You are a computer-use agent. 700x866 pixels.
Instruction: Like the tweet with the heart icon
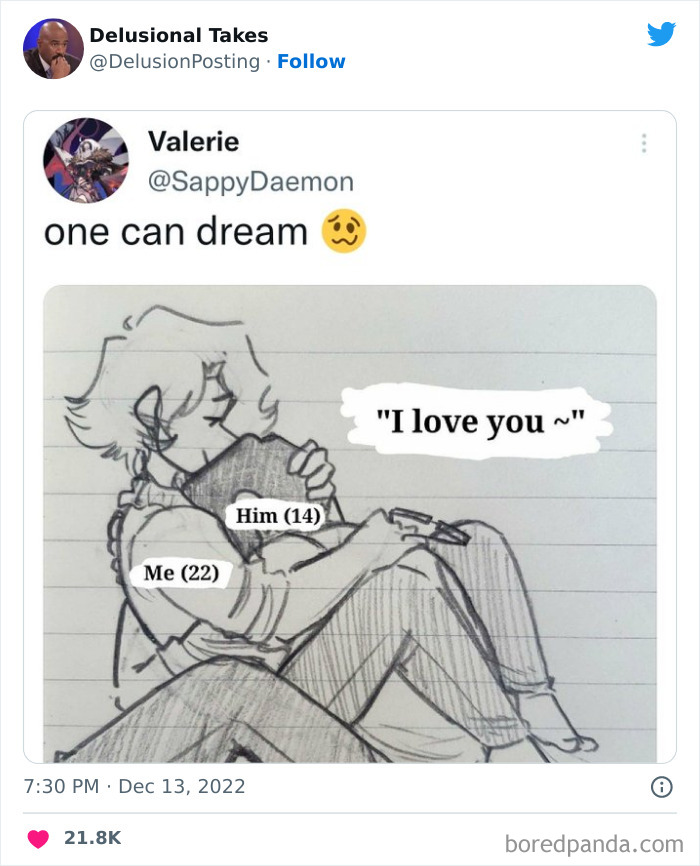click(38, 838)
